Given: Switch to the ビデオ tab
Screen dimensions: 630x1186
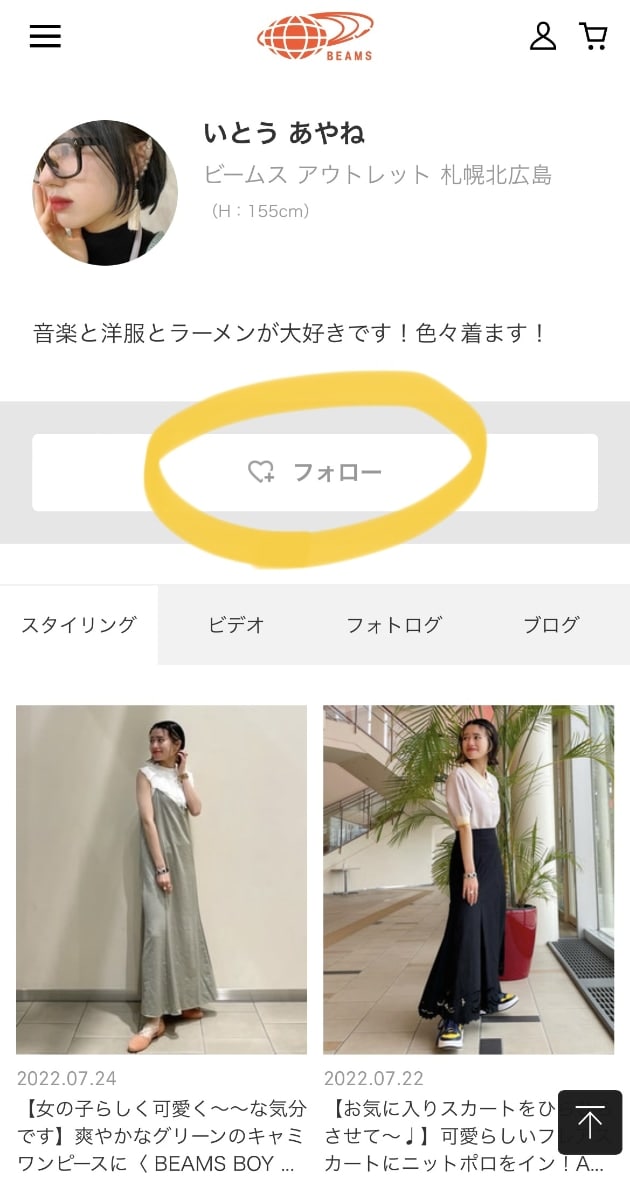Looking at the screenshot, I should pos(236,625).
